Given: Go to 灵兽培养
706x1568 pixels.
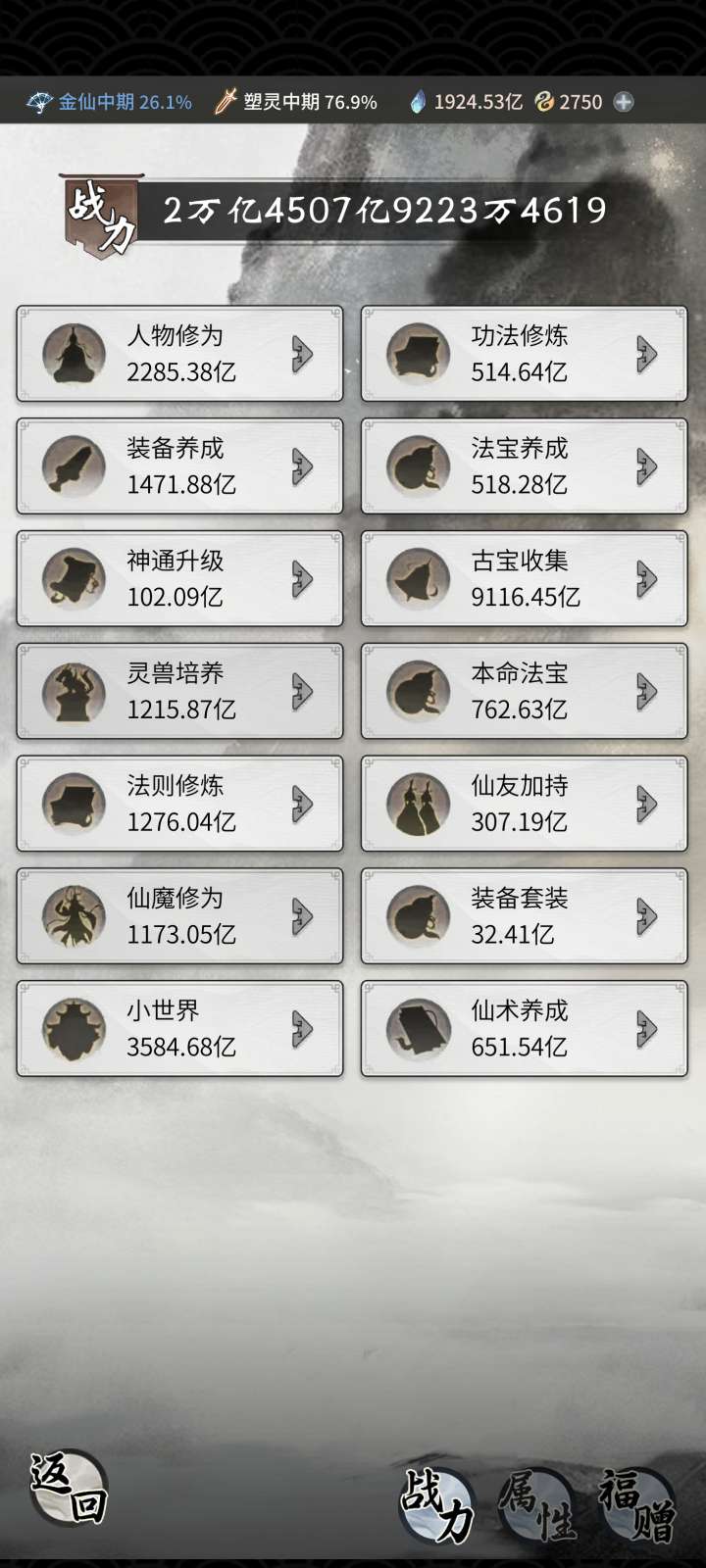Looking at the screenshot, I should 179,691.
